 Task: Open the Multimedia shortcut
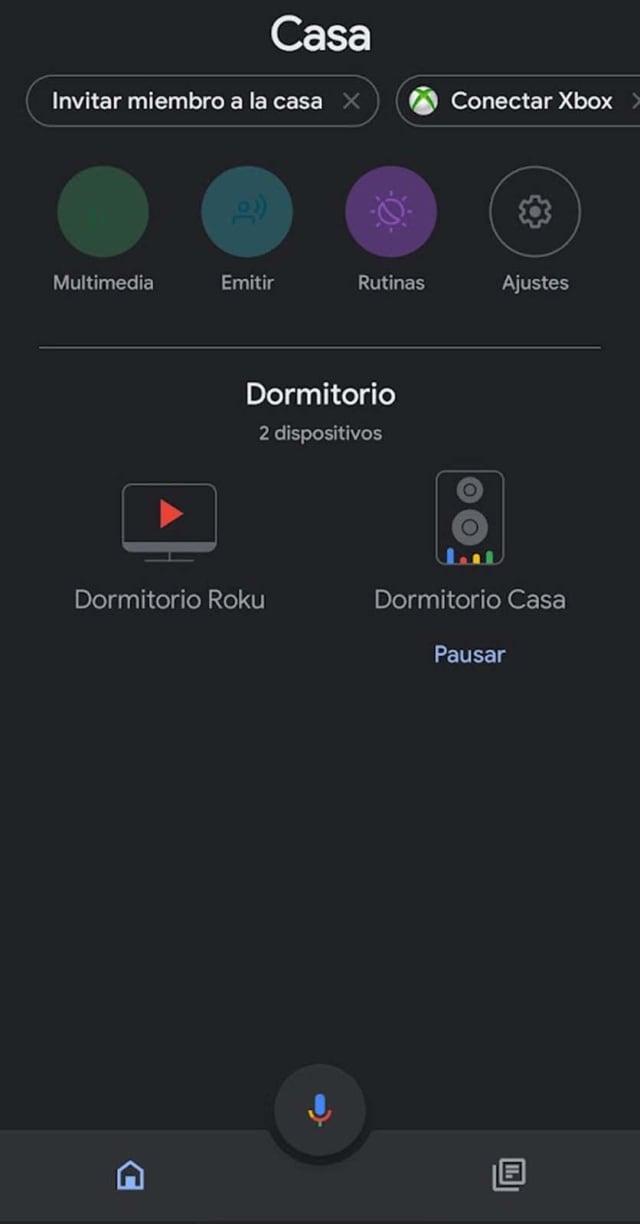pyautogui.click(x=103, y=212)
